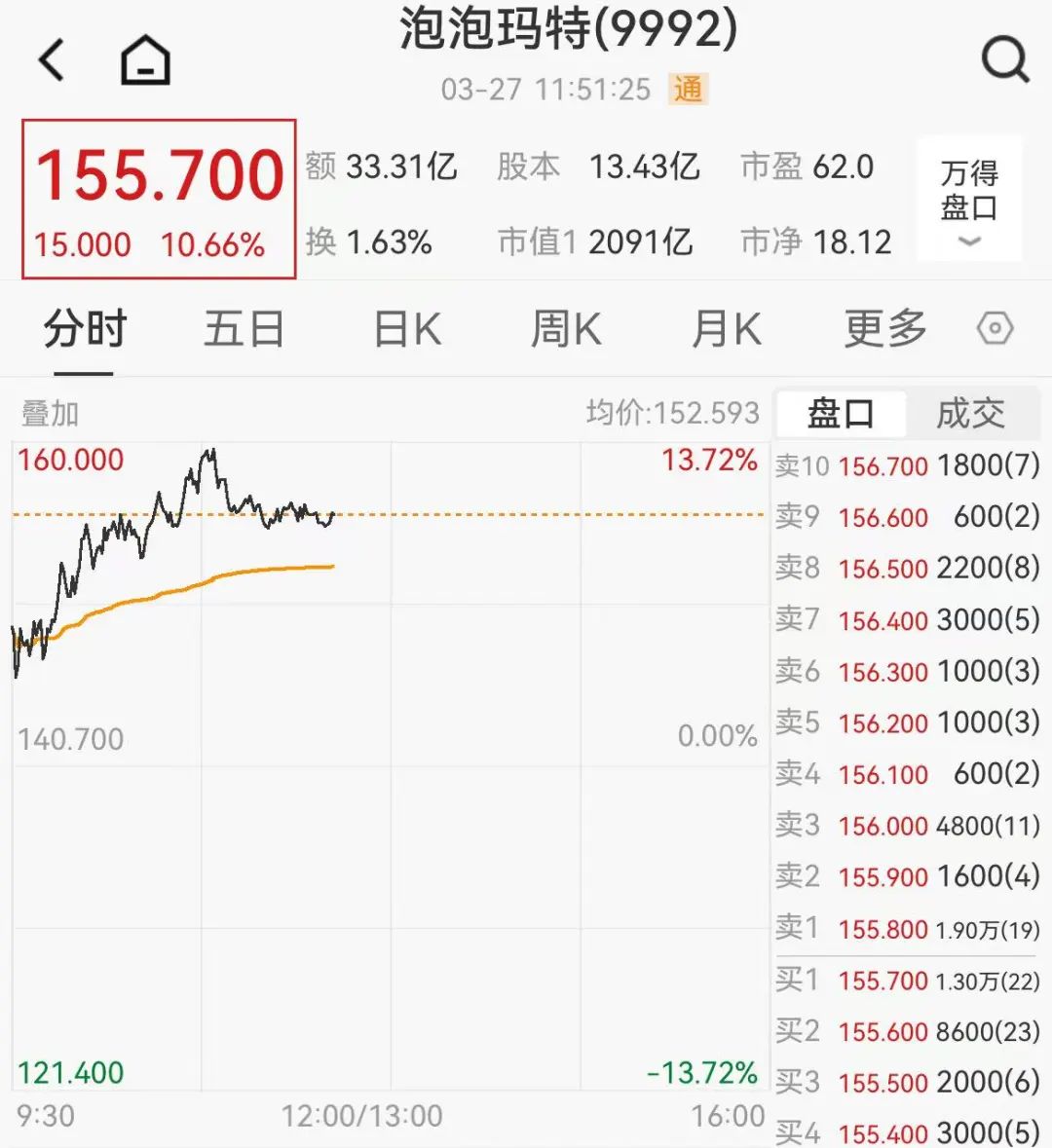Switch to the 分时 chart tab
This screenshot has height=1148, width=1052.
click(85, 329)
